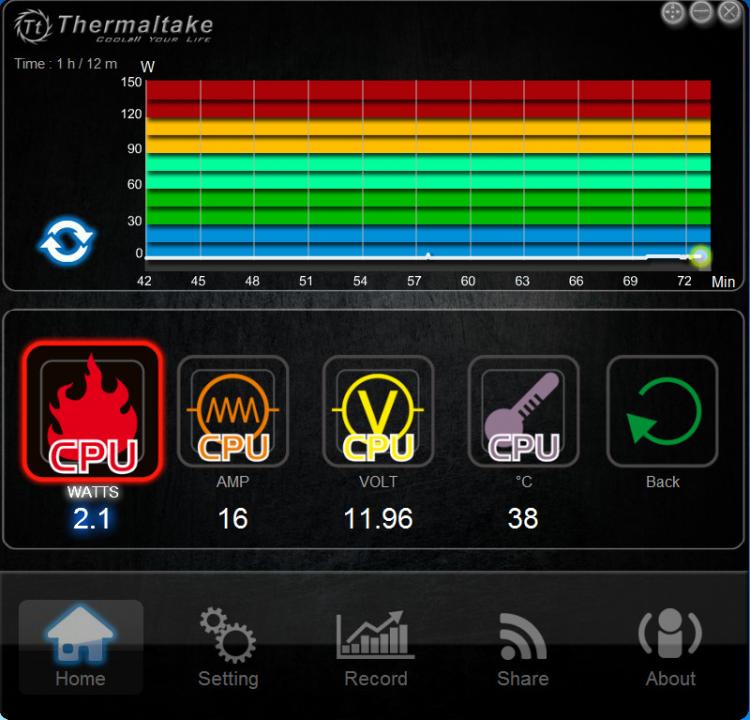The height and width of the screenshot is (720, 750).
Task: Open the About tab
Action: [x=671, y=647]
